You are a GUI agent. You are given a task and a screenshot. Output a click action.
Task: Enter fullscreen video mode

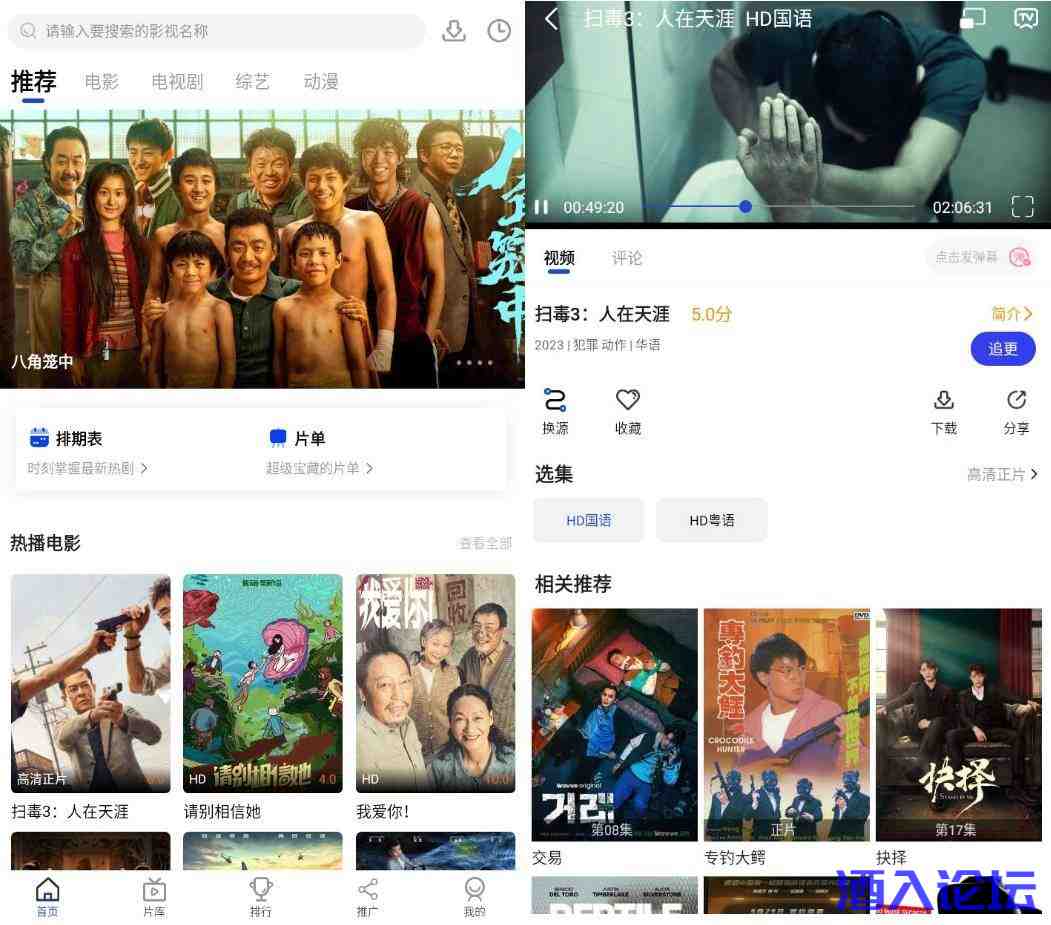[x=1022, y=207]
